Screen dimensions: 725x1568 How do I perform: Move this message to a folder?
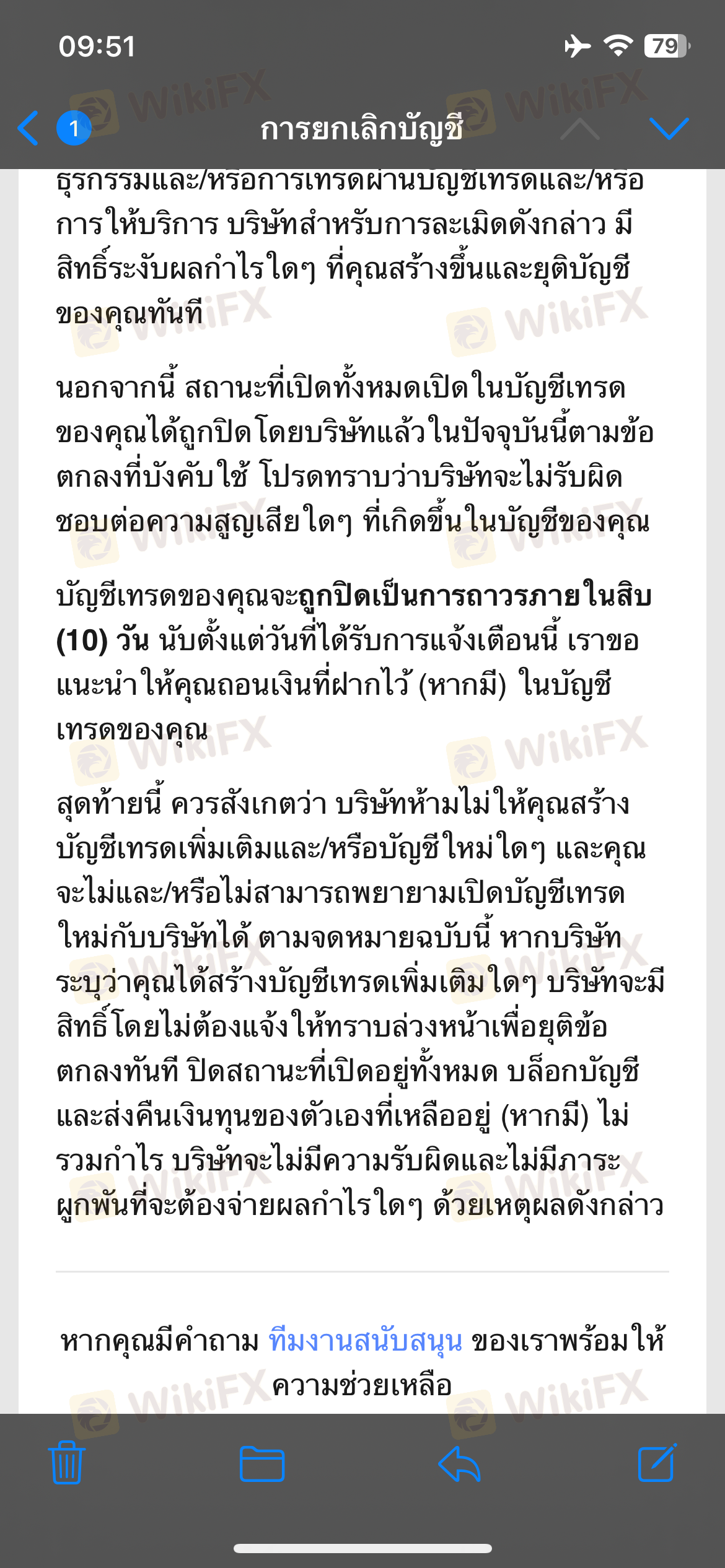[x=262, y=1464]
